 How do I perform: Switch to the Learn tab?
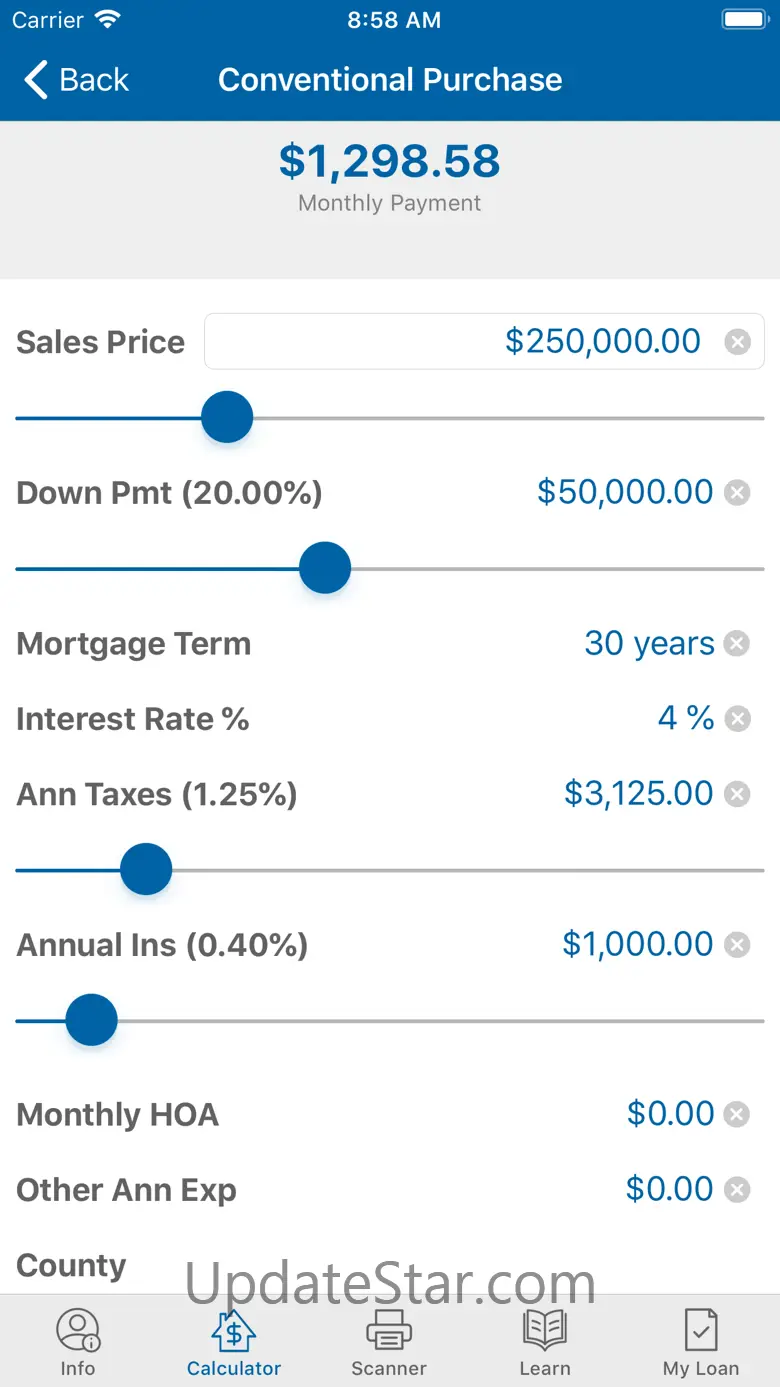[545, 1342]
